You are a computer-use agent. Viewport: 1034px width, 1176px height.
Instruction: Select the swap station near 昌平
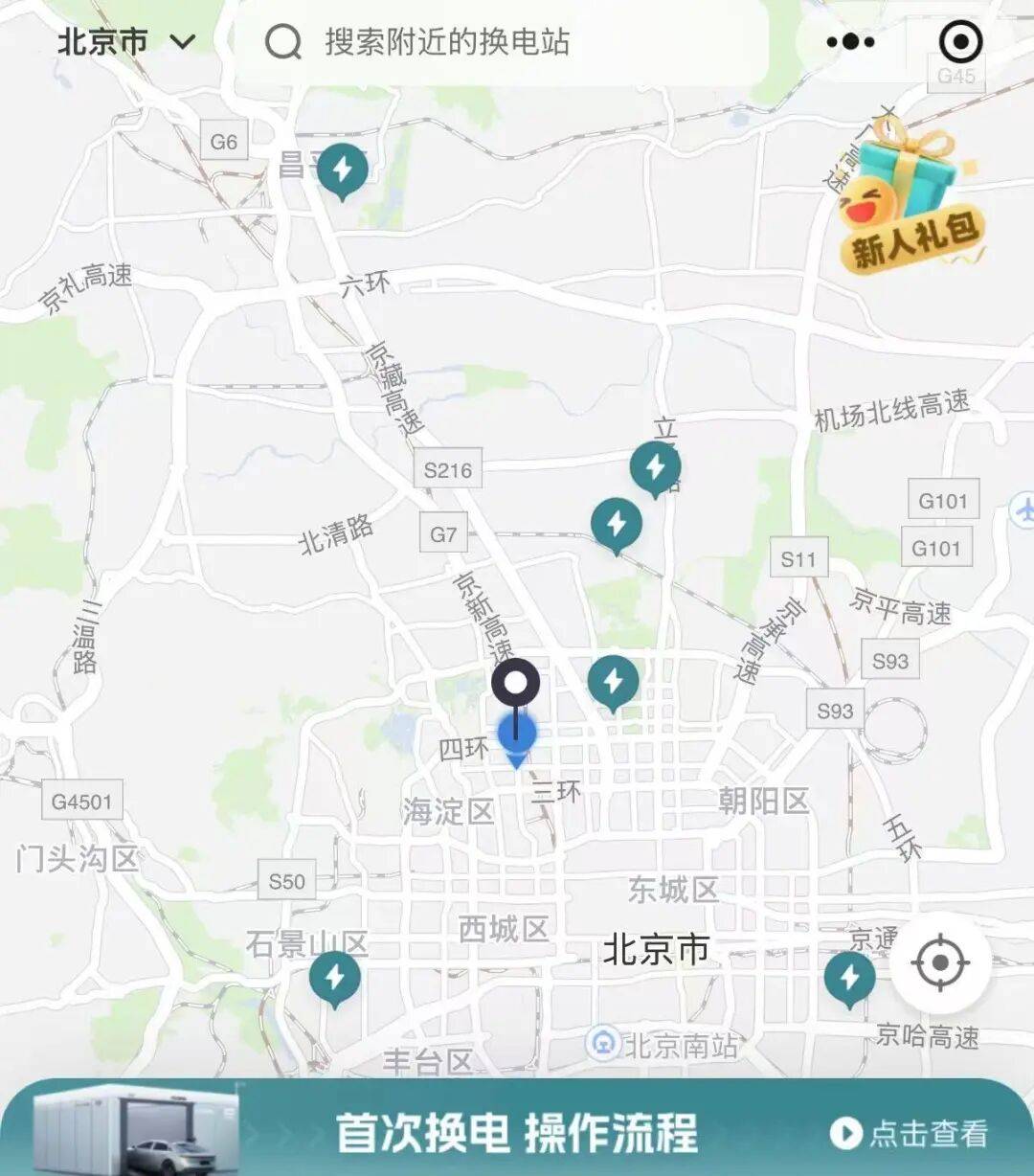click(342, 170)
